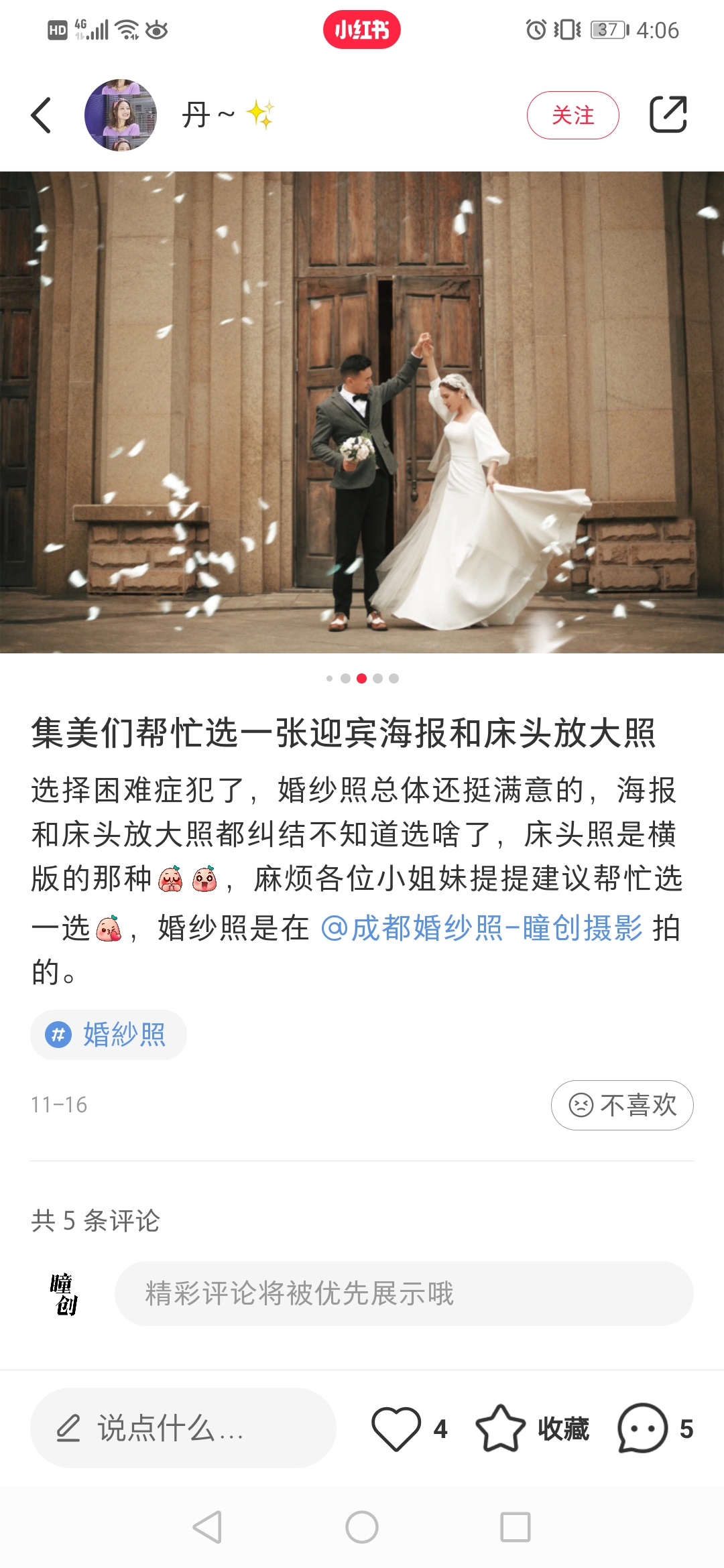Tap the 精彩评论将被优先展示哦 comment field

(404, 1293)
